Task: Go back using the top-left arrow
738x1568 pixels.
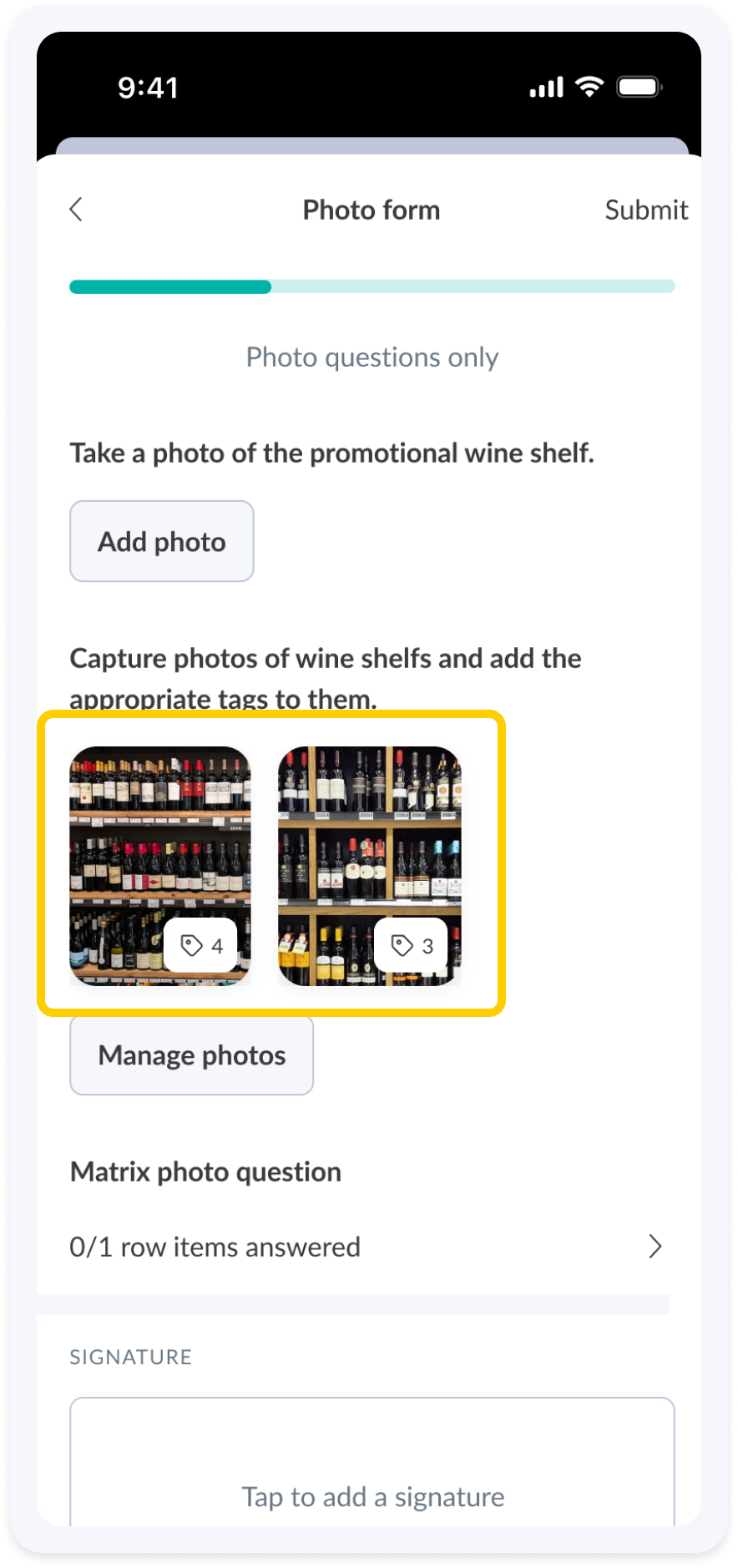Action: click(76, 210)
